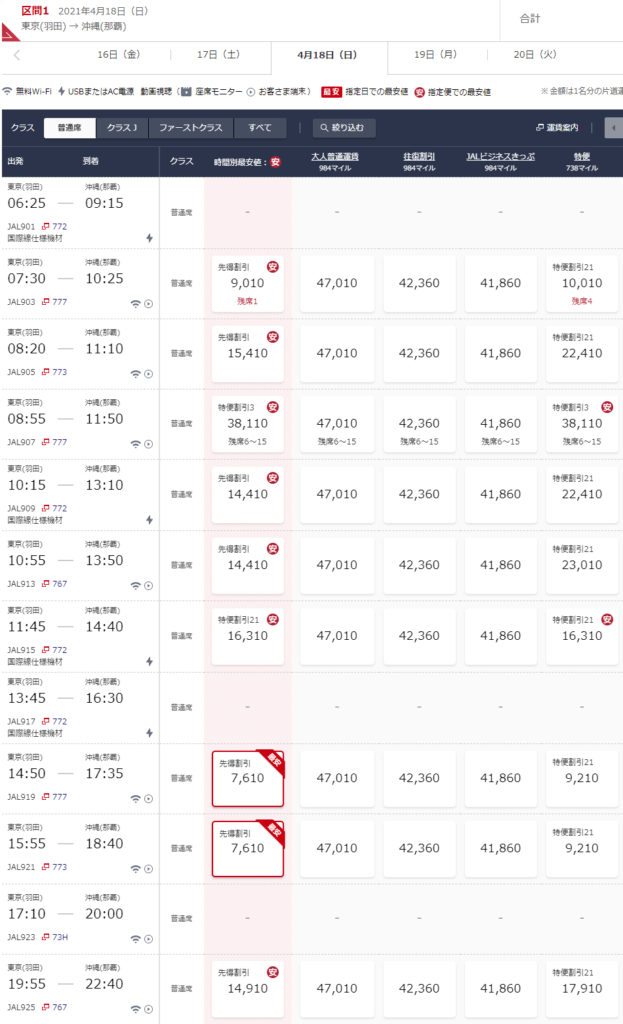
Task: Open the 絞り込む filter button
Action: click(x=345, y=128)
